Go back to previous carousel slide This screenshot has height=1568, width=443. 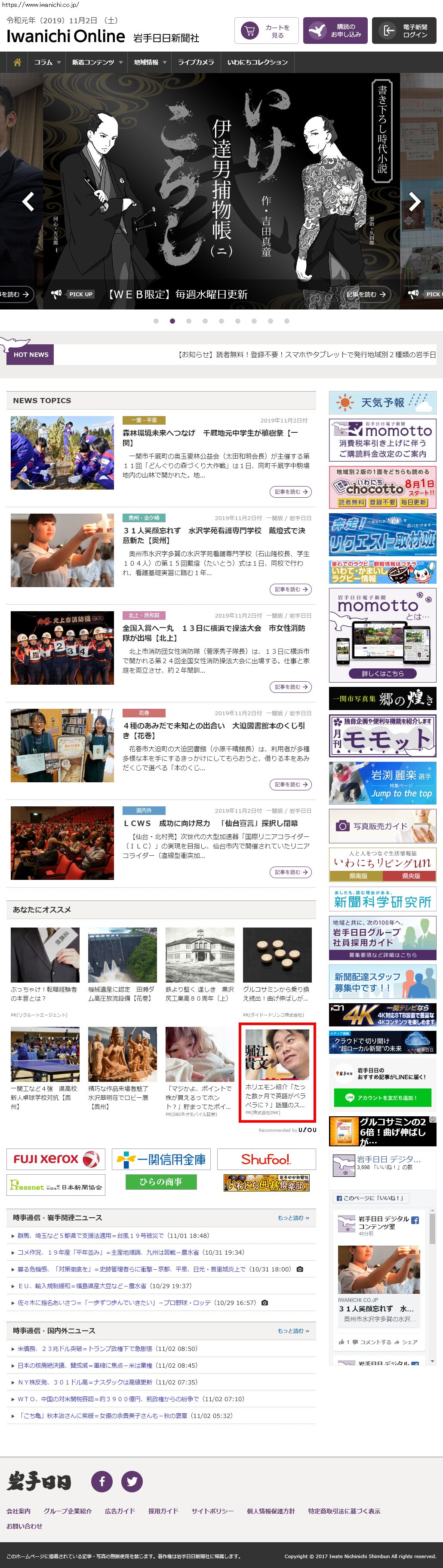tap(28, 202)
